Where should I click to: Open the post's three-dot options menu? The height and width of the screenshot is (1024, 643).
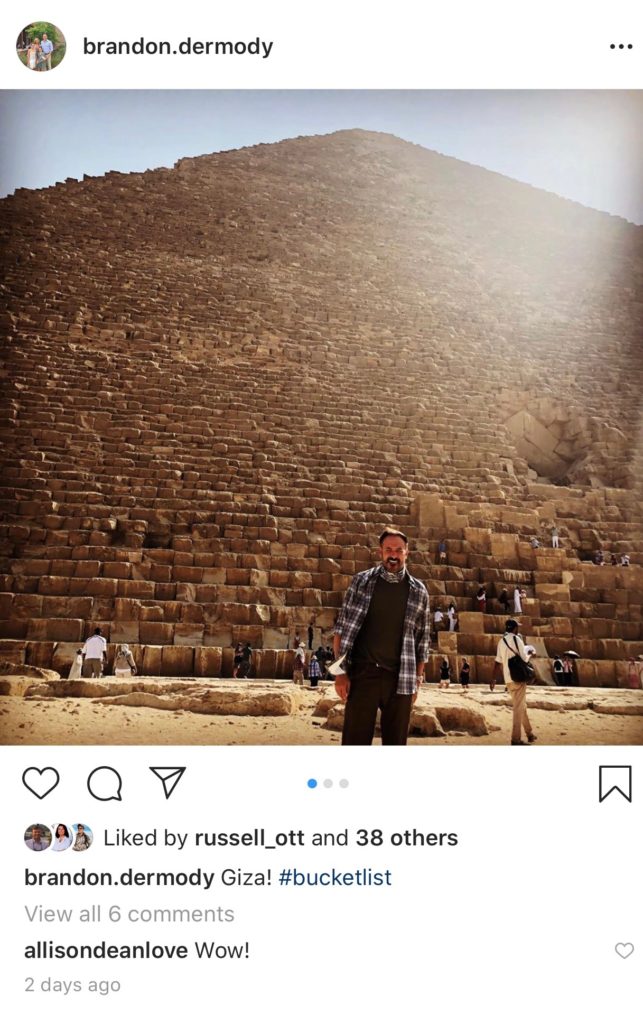click(620, 47)
